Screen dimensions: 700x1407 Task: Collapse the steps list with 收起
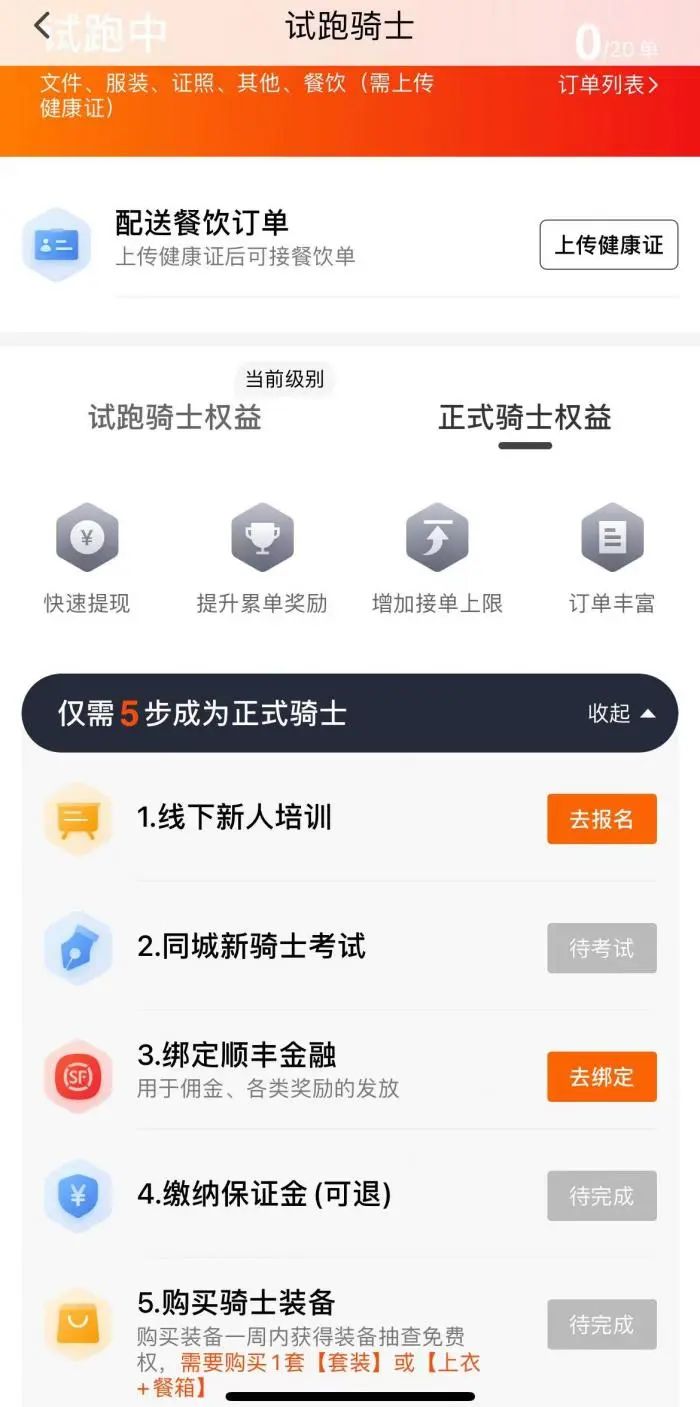621,713
